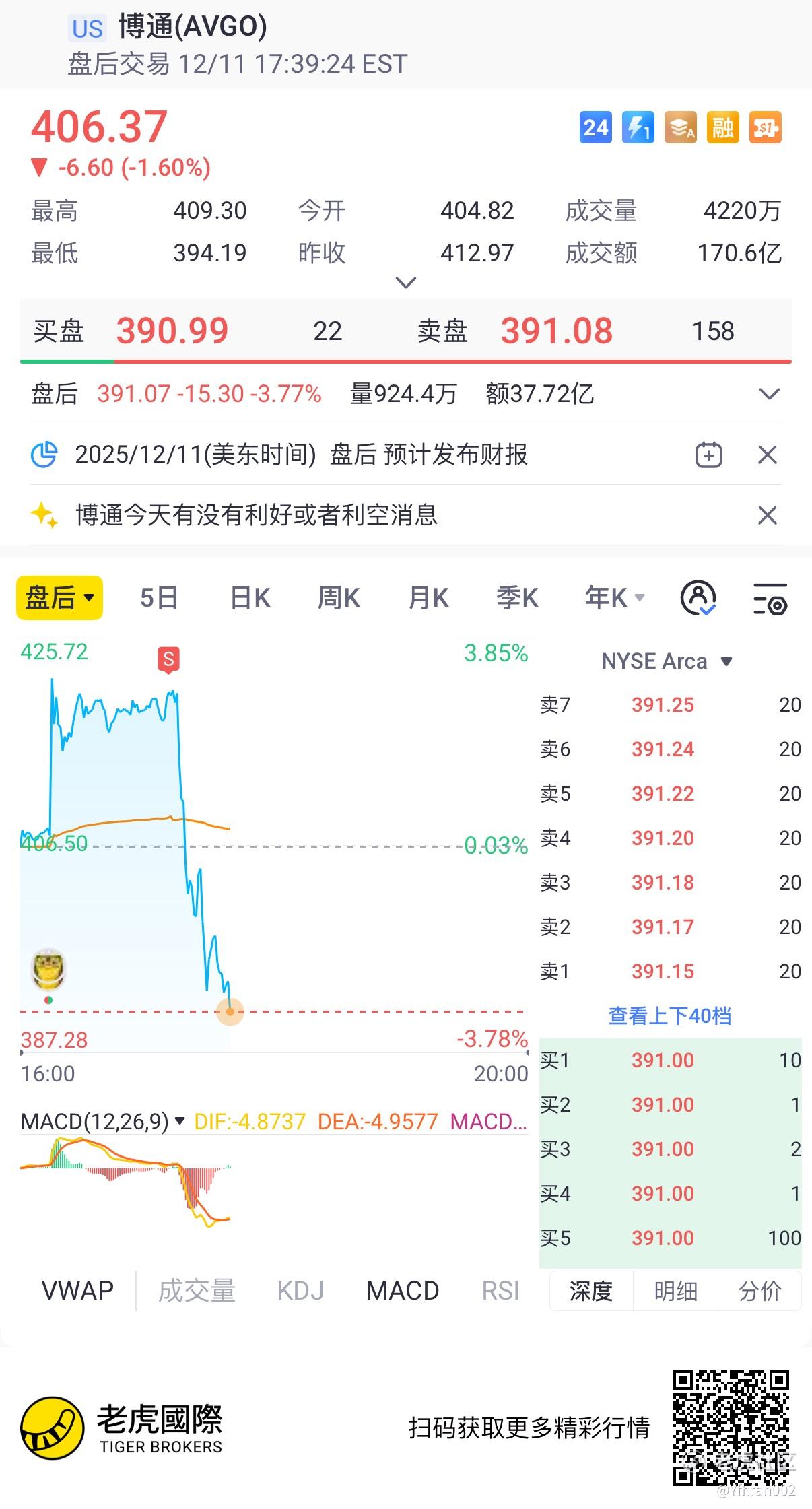The height and width of the screenshot is (1509, 812).
Task: Close the AI suggestion banner
Action: point(768,516)
